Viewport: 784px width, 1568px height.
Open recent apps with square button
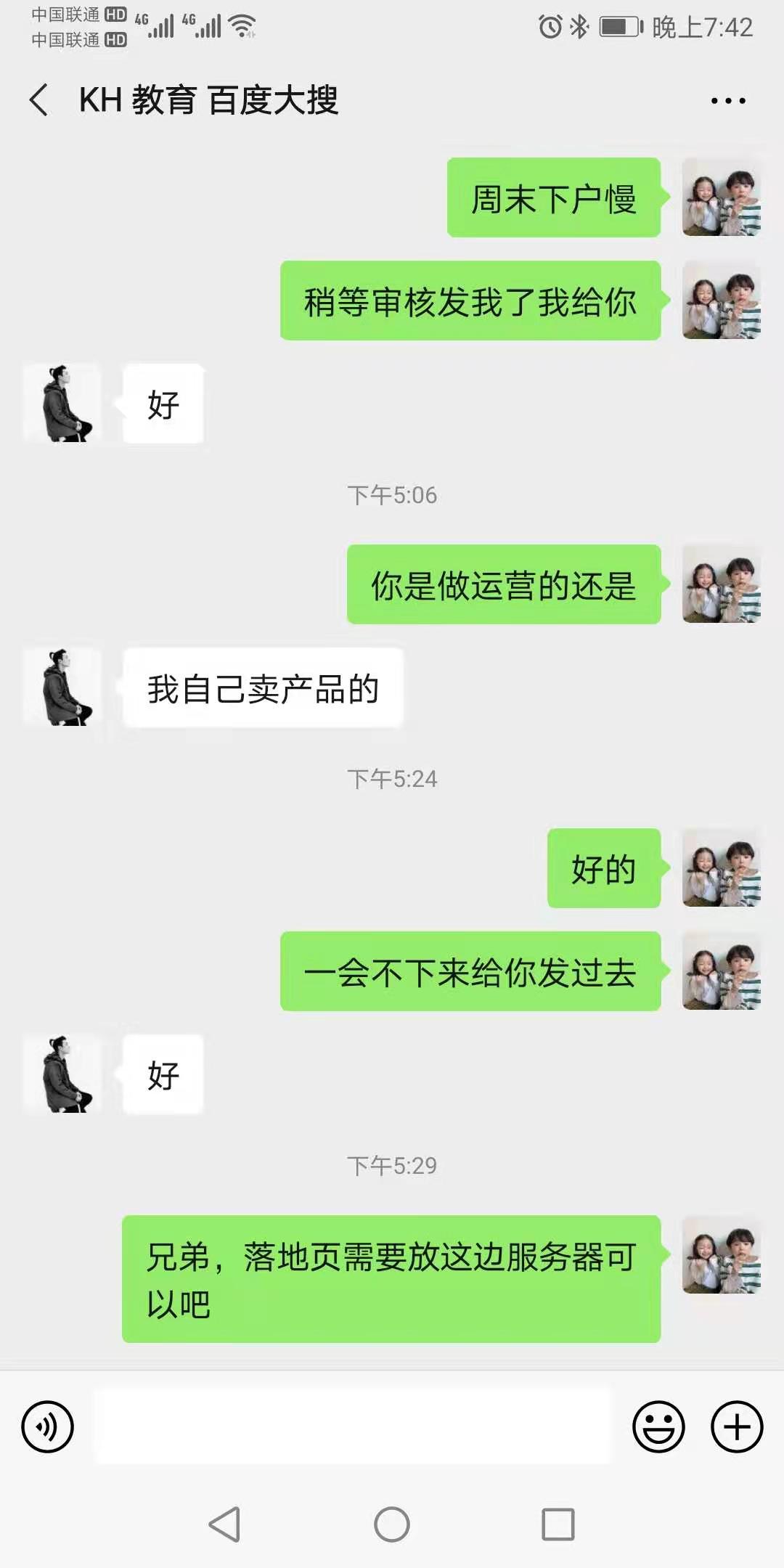pyautogui.click(x=558, y=1524)
